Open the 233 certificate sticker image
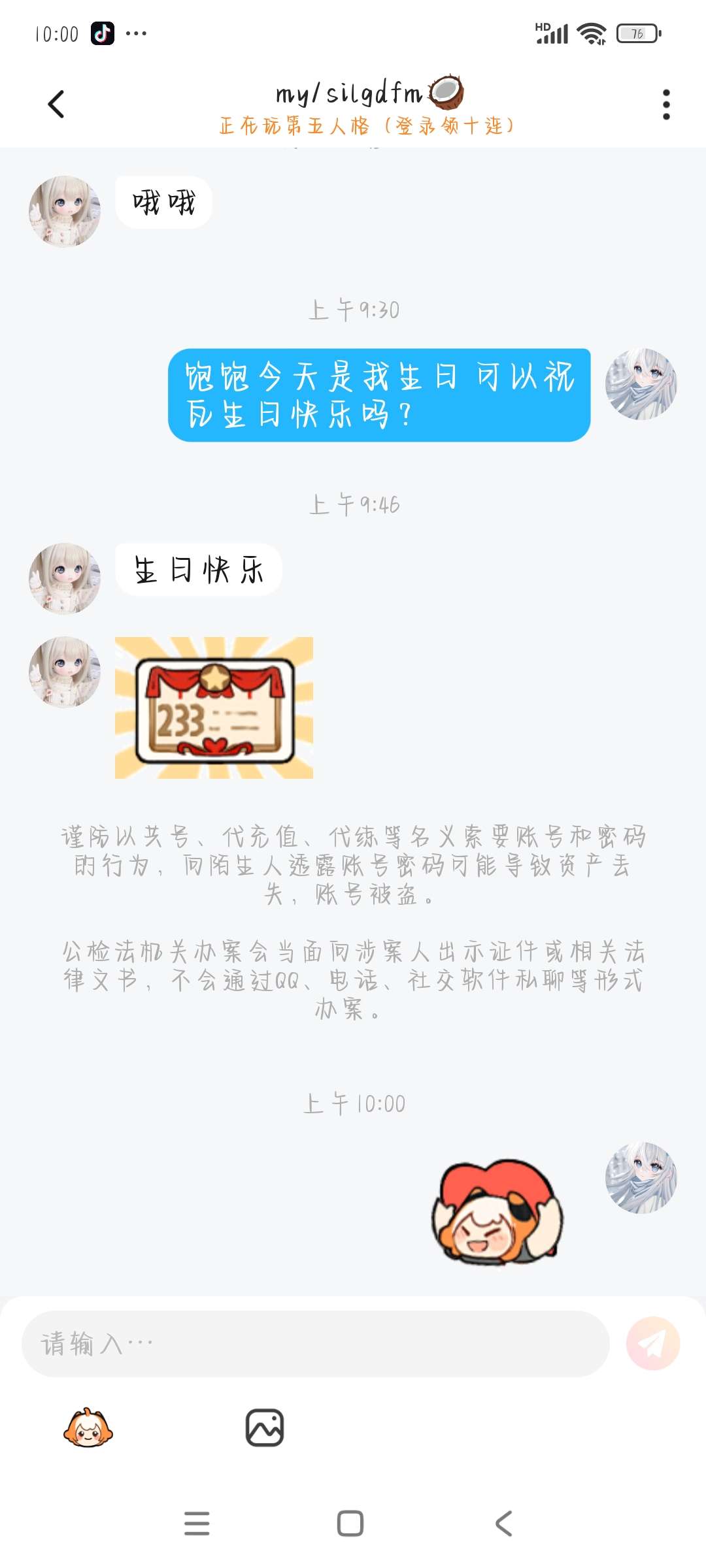Screen dimensions: 706x1568 coord(214,708)
